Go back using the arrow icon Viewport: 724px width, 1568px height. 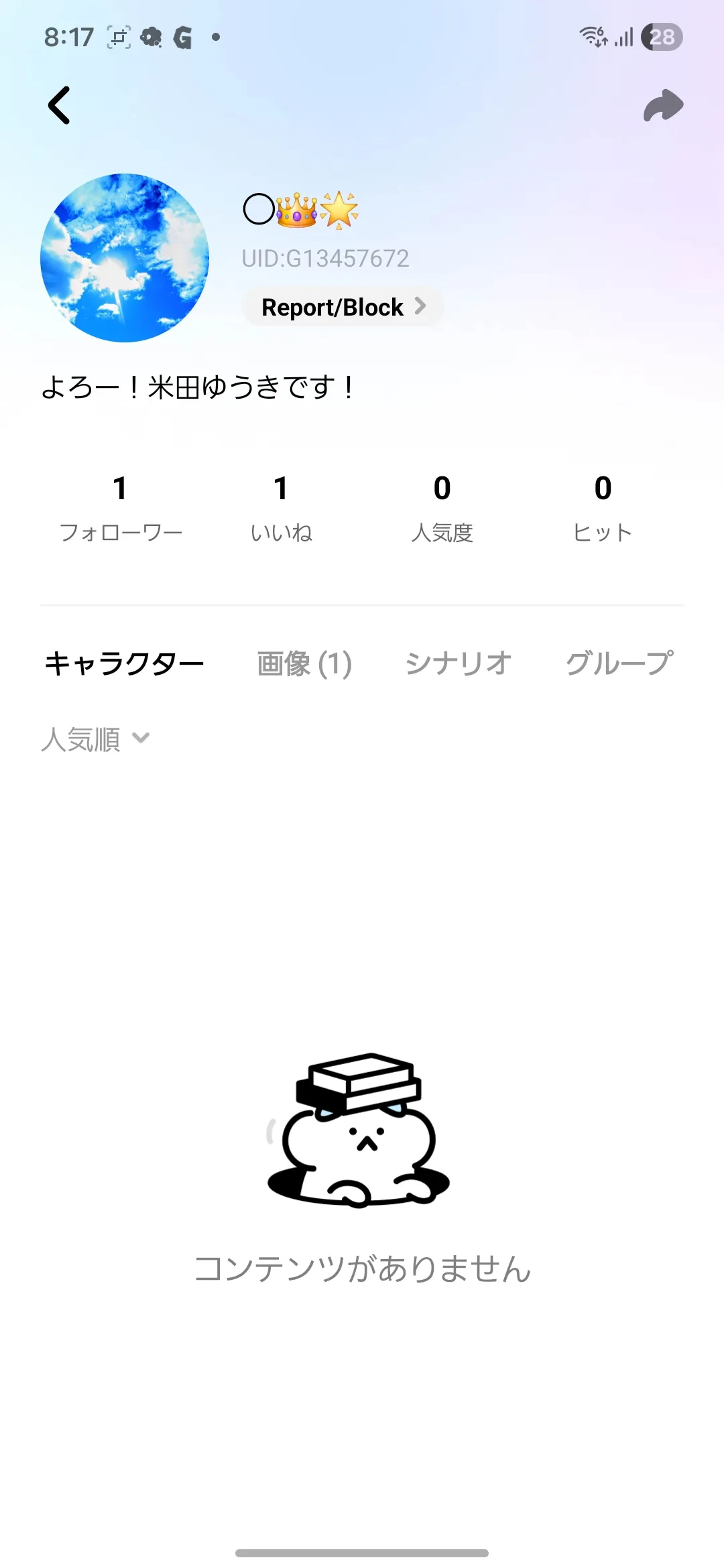(59, 106)
